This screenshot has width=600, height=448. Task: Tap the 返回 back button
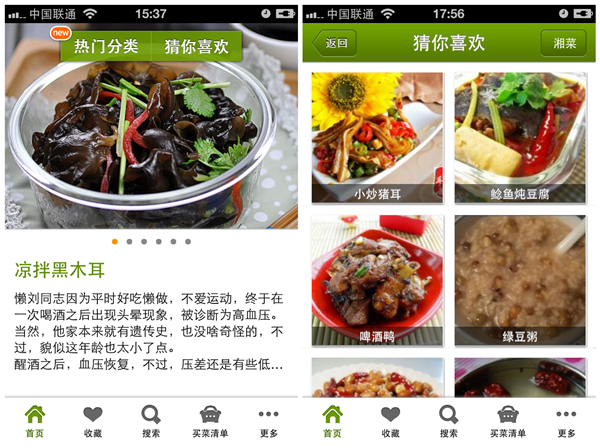(x=335, y=43)
